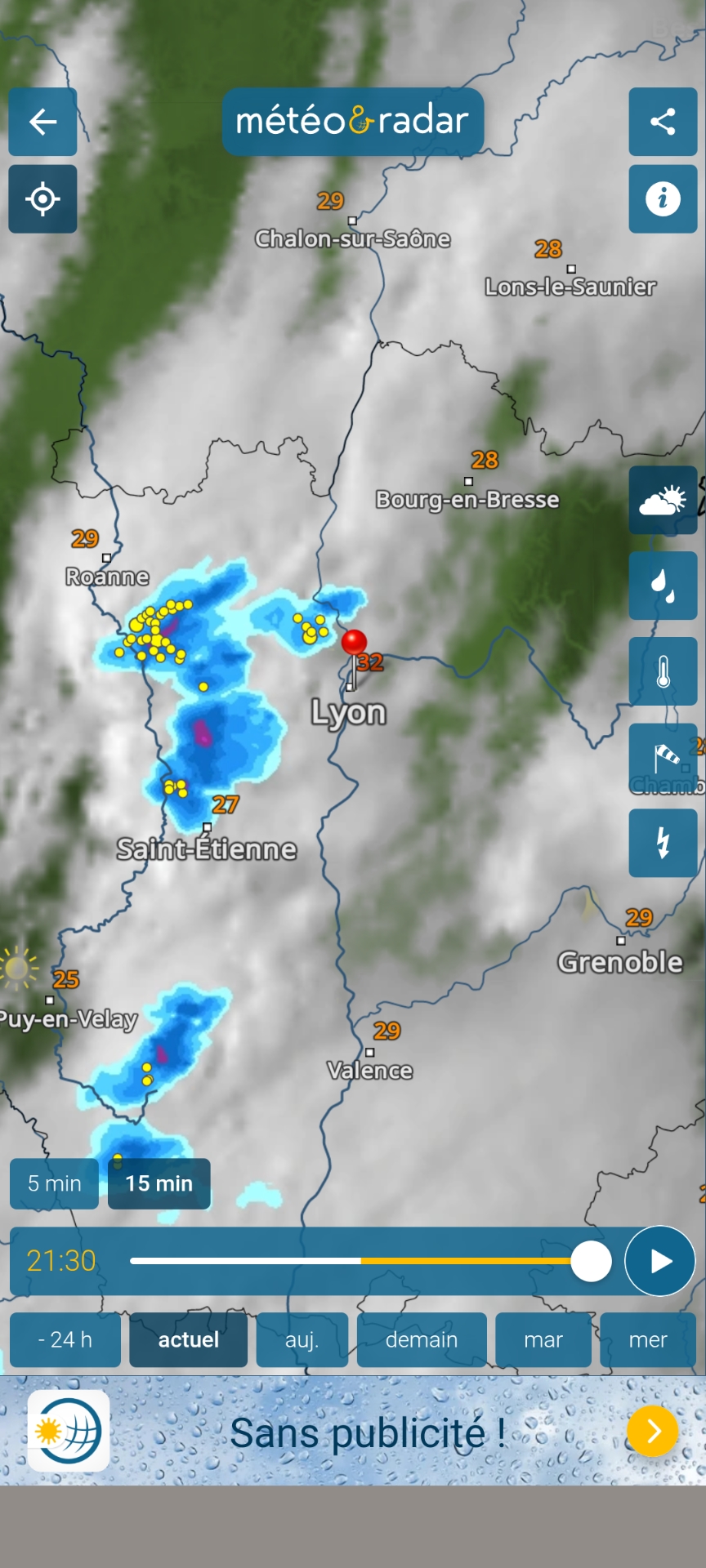Select the cloud and sun layer

click(663, 500)
